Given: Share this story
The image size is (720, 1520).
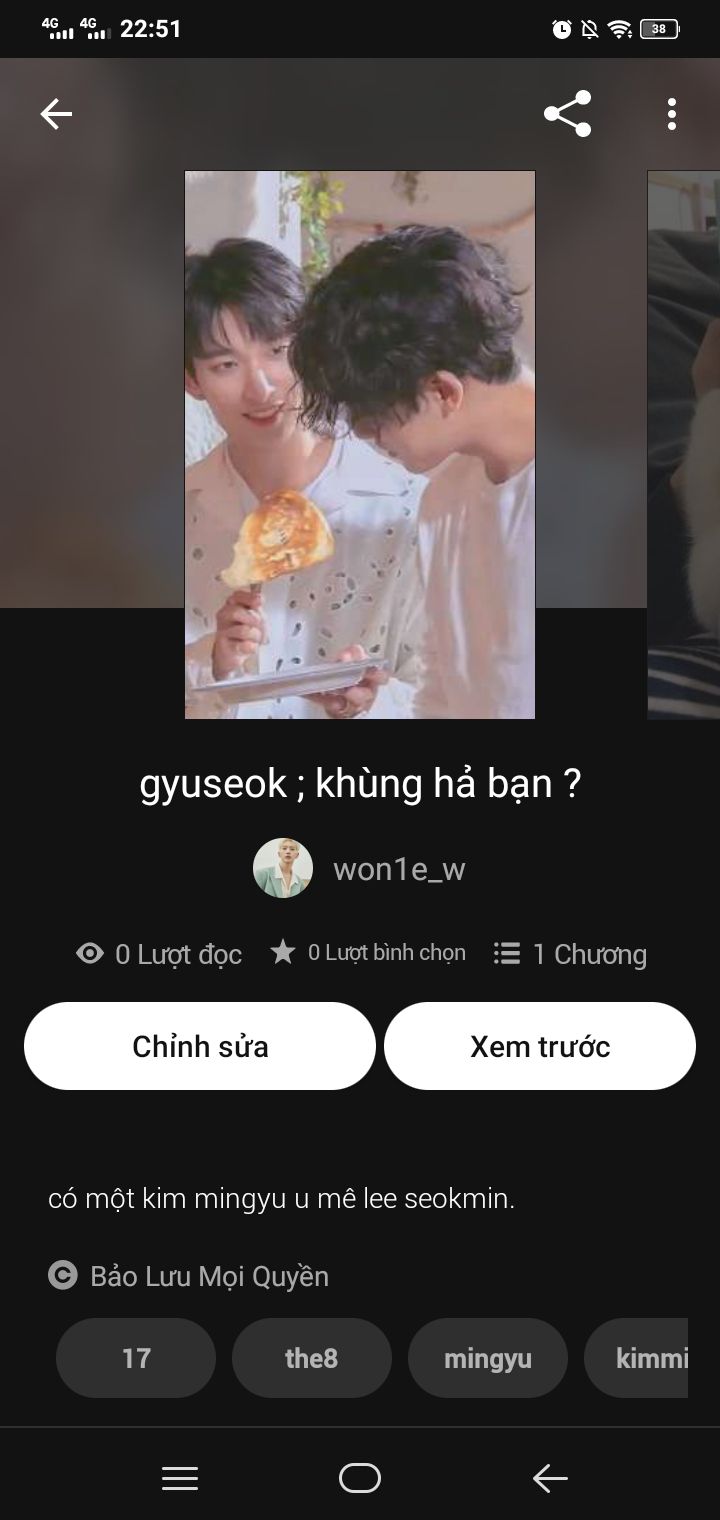Looking at the screenshot, I should click(x=567, y=114).
